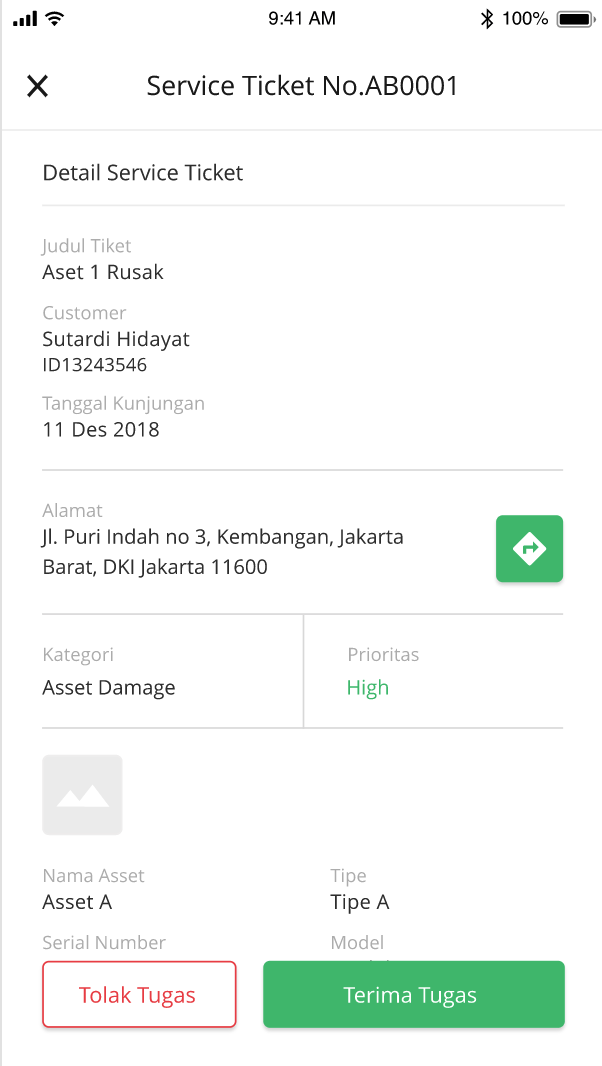This screenshot has width=602, height=1066.
Task: Accept the task with Terima Tugas
Action: 414,994
